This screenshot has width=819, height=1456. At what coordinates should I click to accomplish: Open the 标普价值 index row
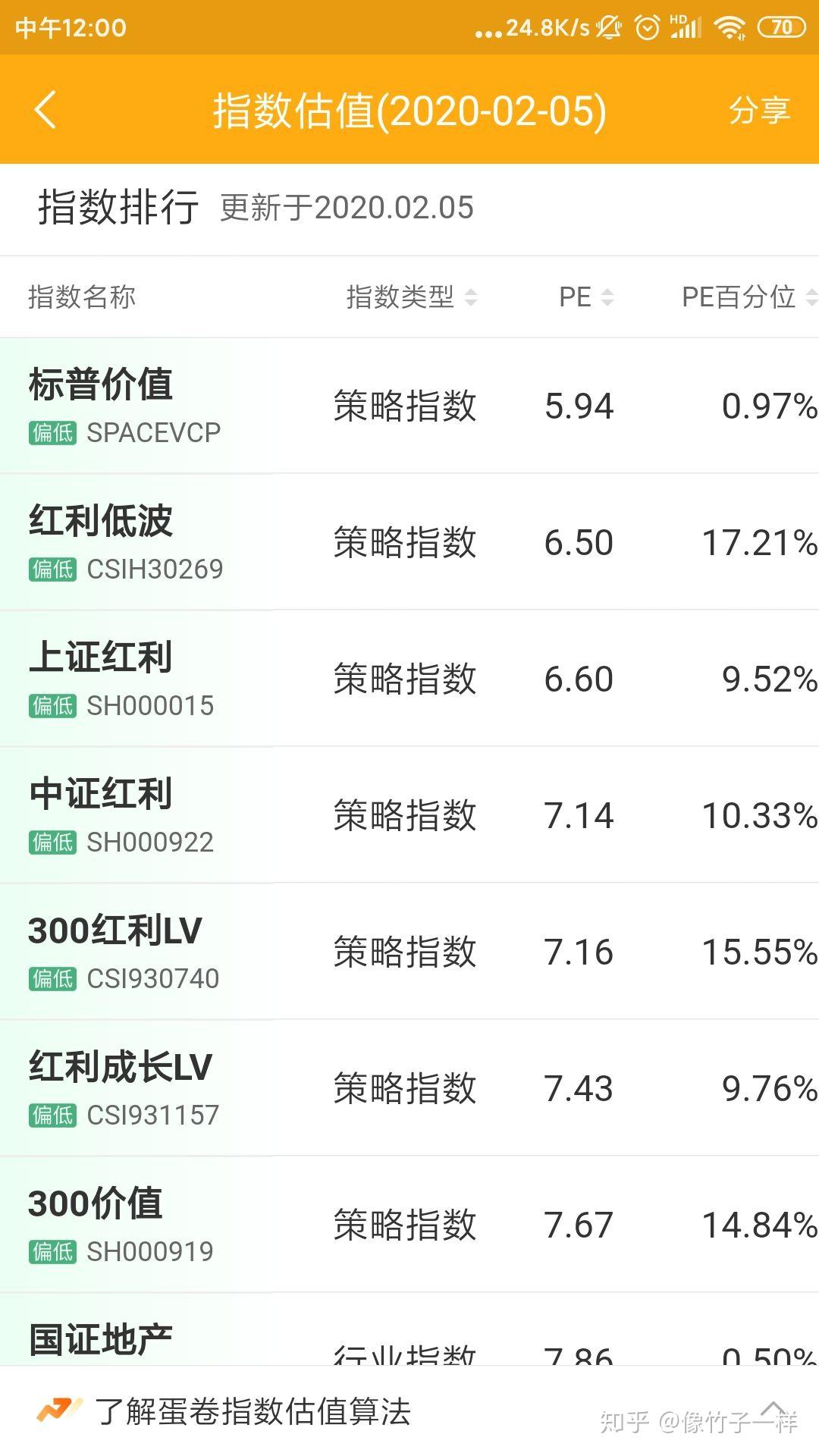pos(409,406)
